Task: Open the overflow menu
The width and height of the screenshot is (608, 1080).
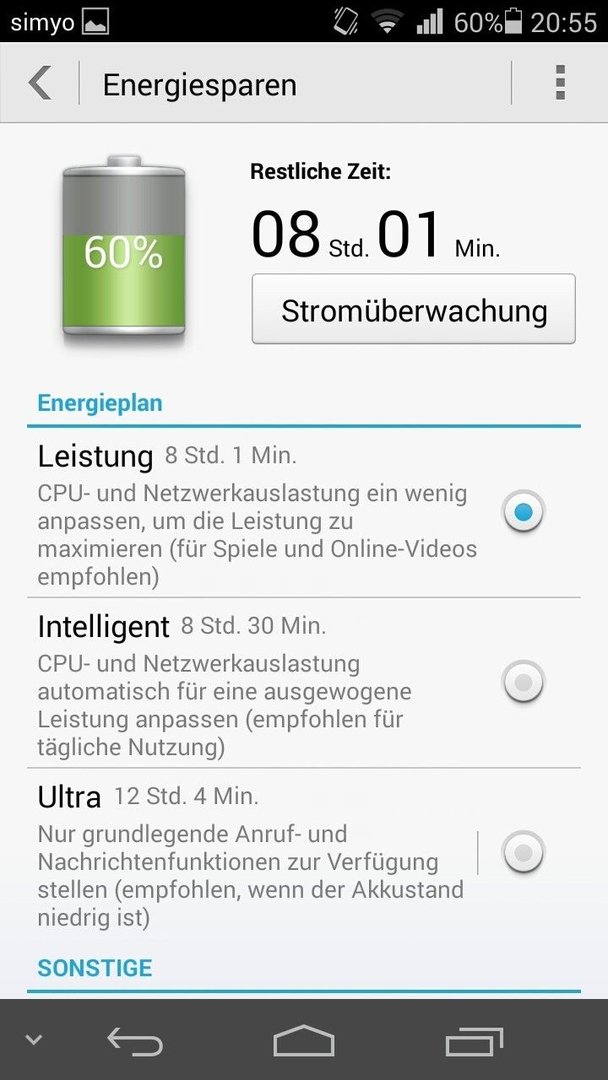Action: 560,83
